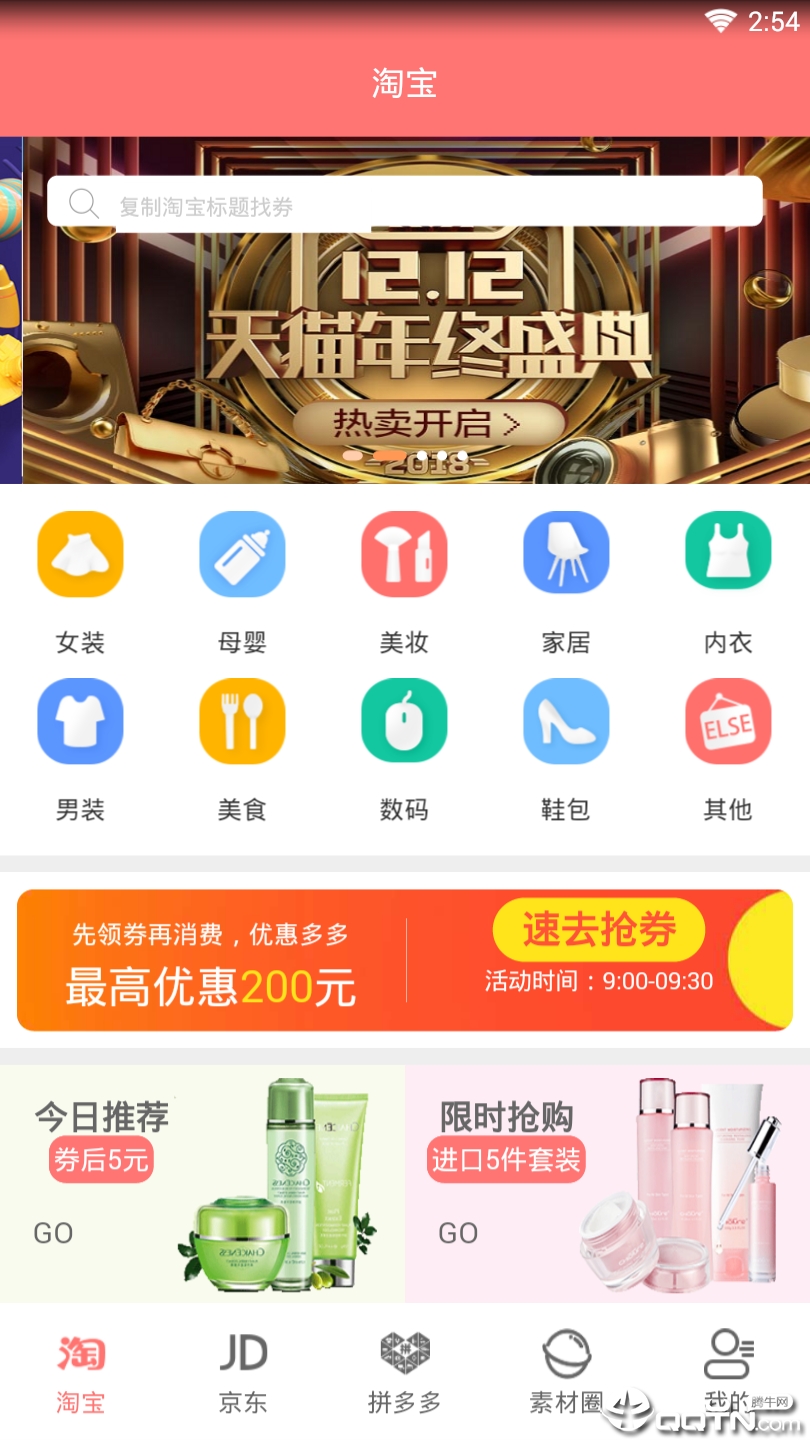Click the 家居 home goods chair icon

566,554
